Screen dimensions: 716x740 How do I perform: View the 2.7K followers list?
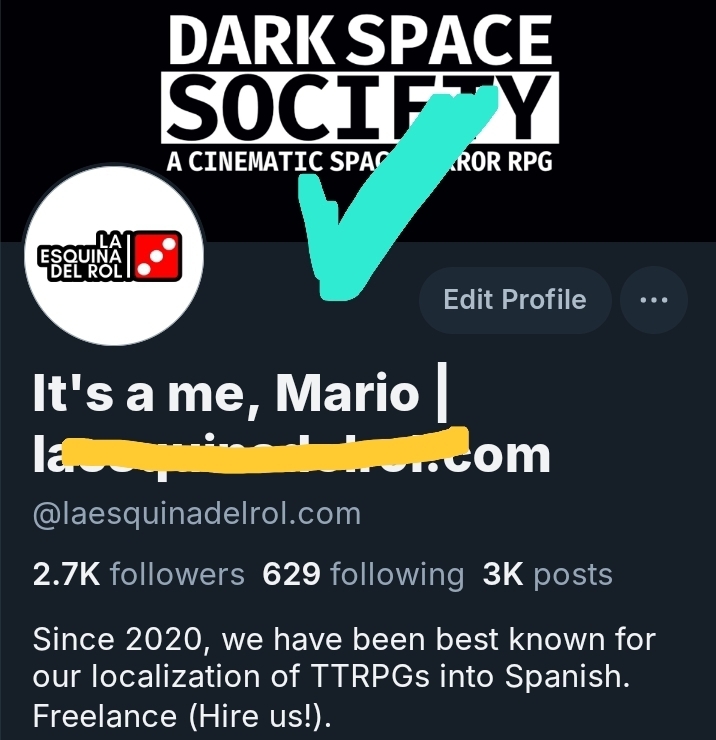click(138, 575)
